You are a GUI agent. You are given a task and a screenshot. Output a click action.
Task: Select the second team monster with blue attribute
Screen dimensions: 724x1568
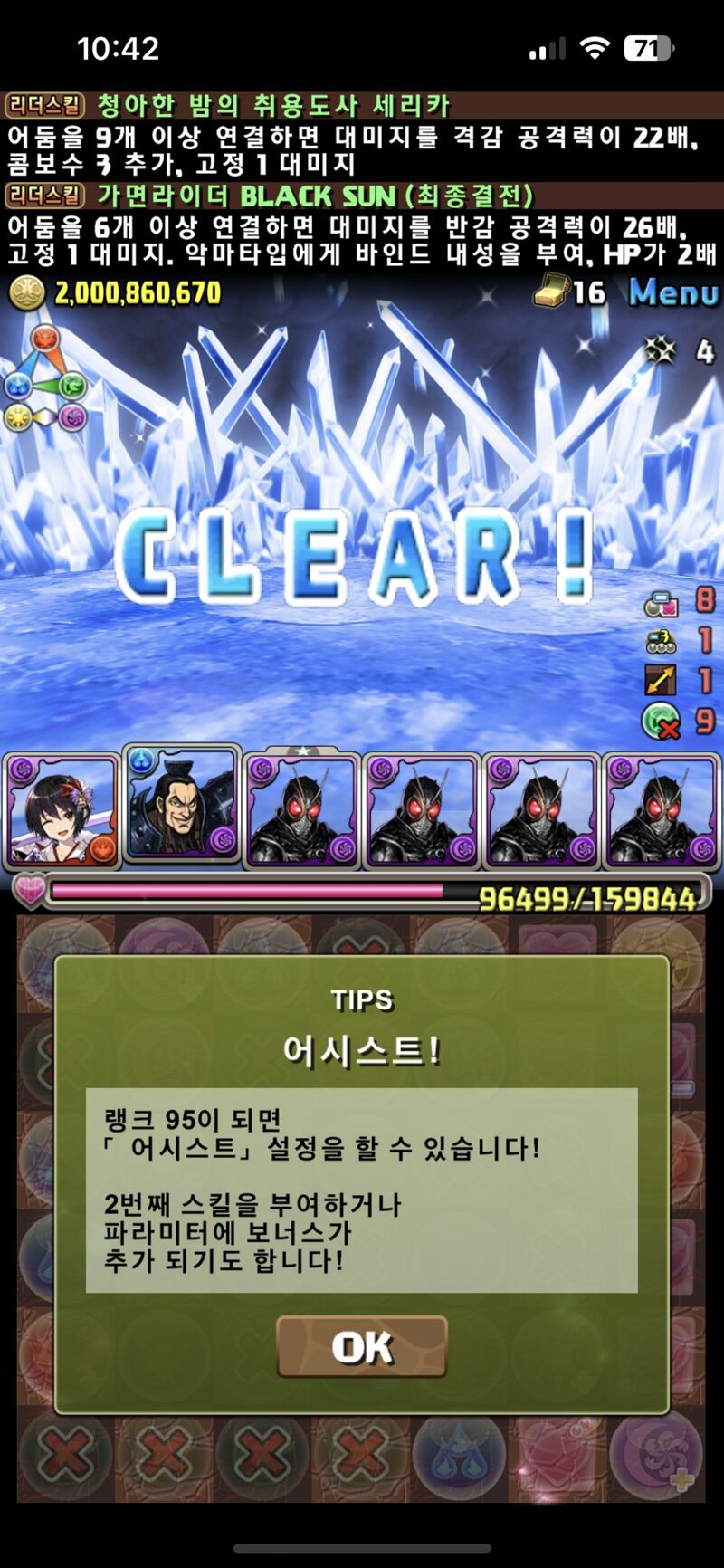coord(181,805)
